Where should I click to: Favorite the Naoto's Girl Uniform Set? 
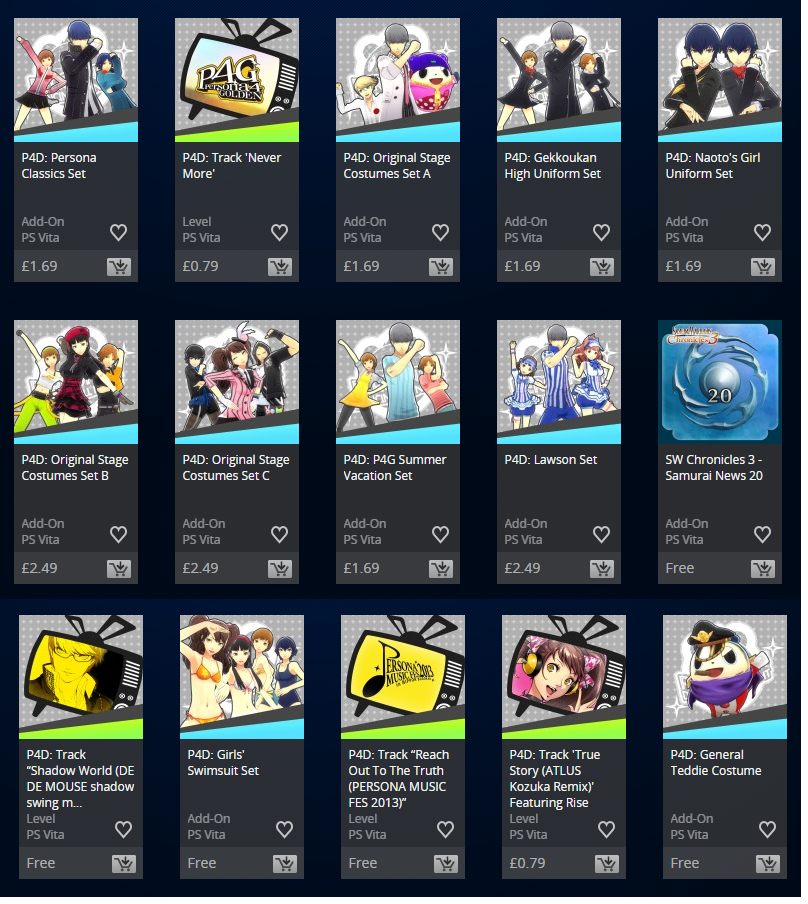[x=762, y=232]
